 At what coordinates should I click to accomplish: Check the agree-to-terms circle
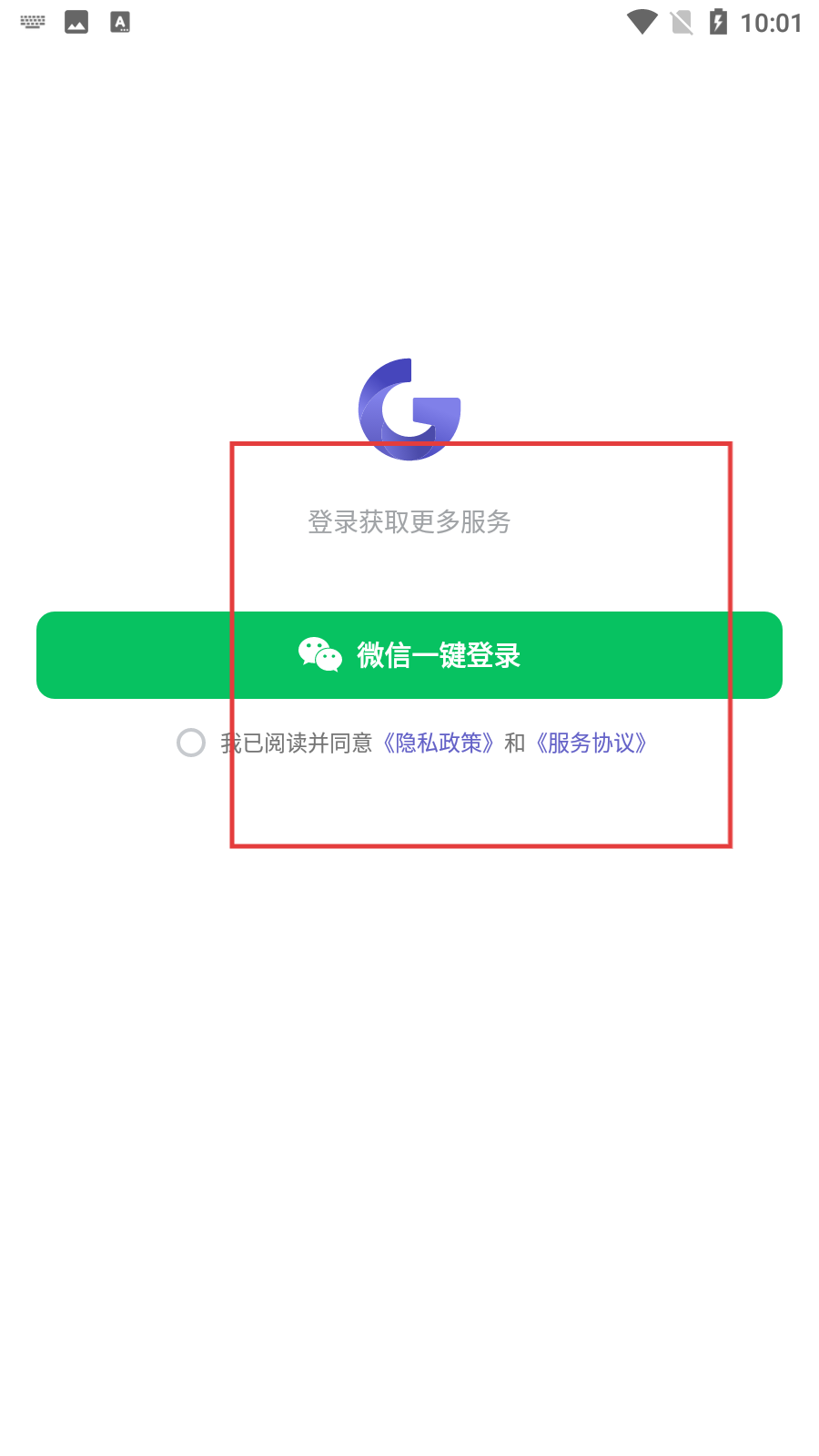(x=191, y=743)
